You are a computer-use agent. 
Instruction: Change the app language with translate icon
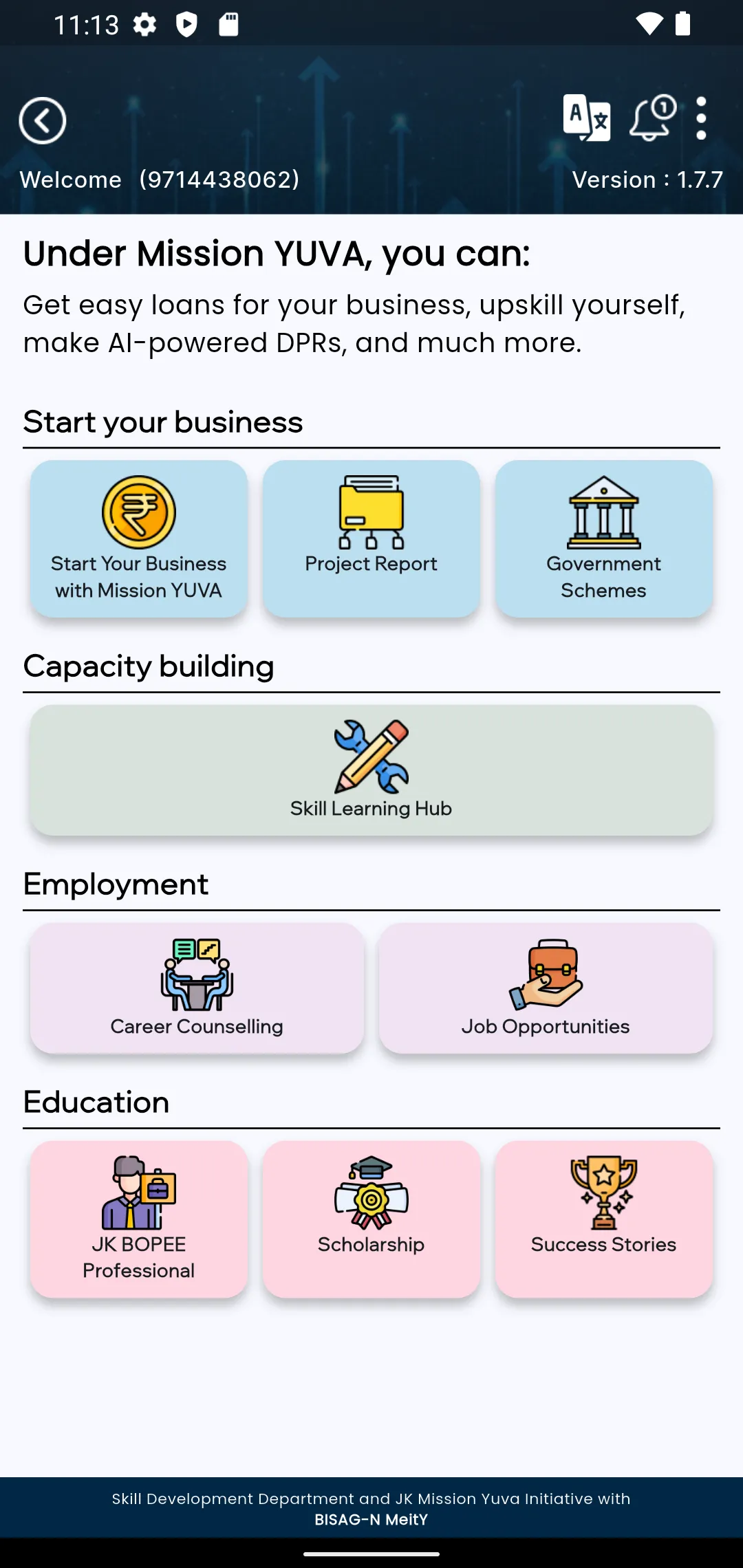pyautogui.click(x=586, y=118)
